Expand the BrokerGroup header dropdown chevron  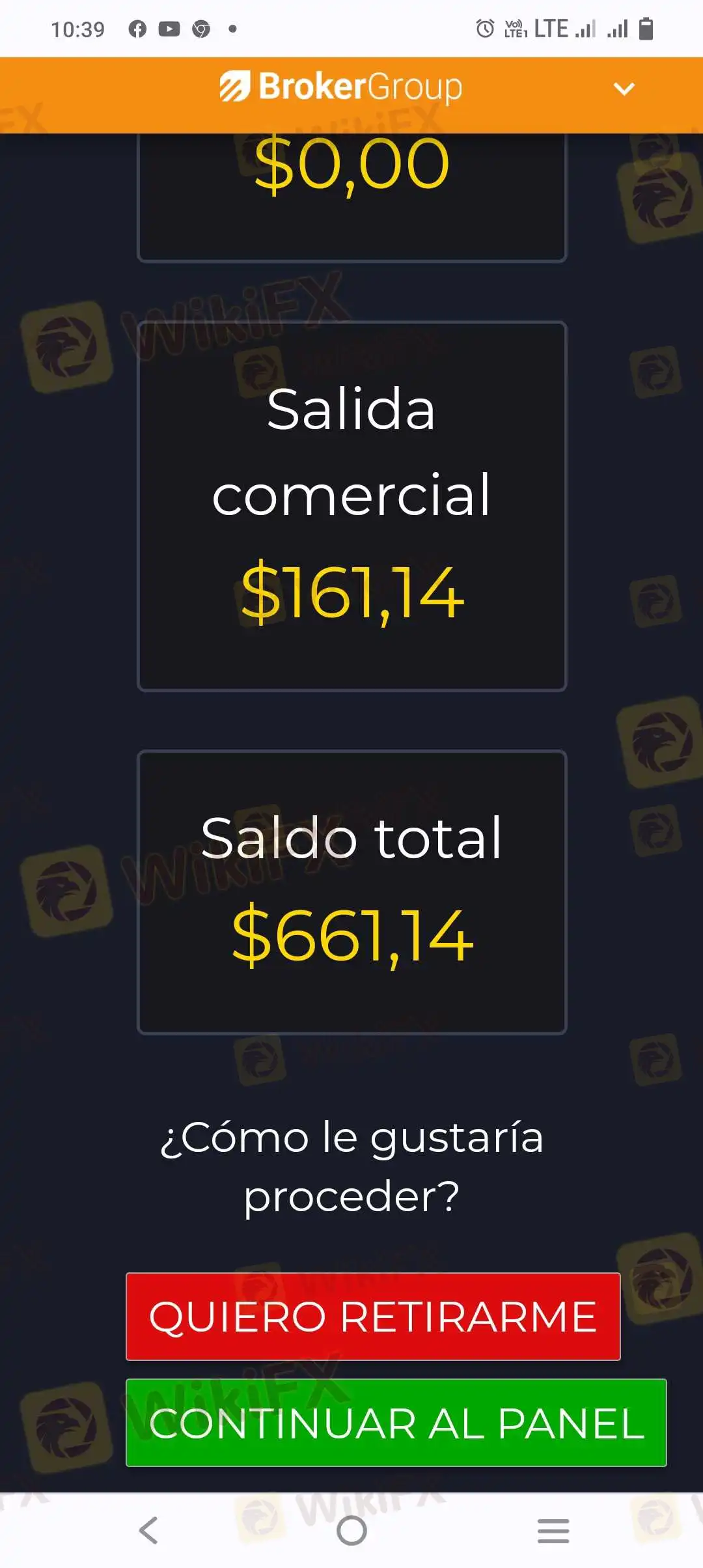(x=624, y=89)
